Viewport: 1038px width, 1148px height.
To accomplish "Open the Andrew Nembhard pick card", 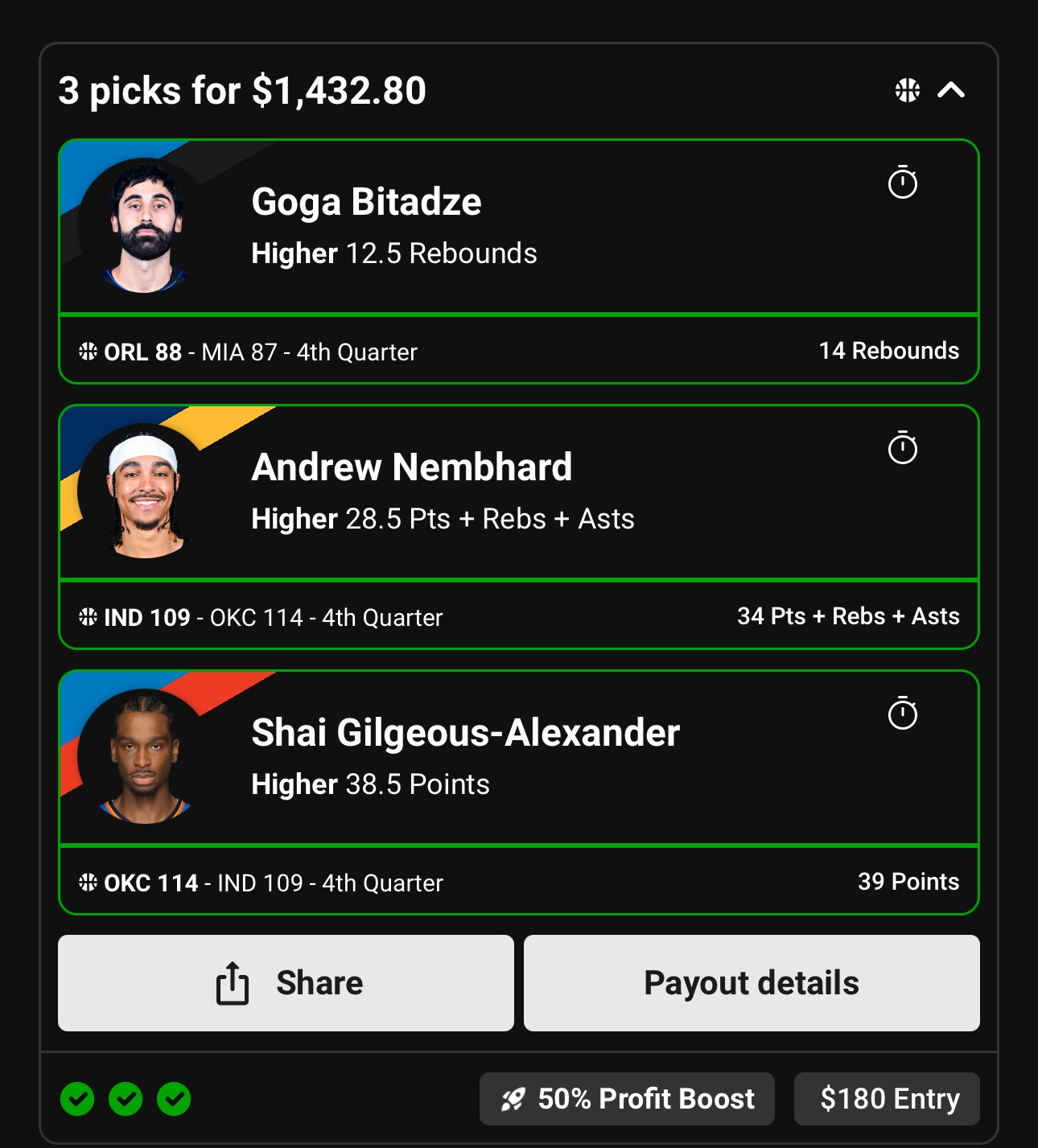I will tap(411, 467).
